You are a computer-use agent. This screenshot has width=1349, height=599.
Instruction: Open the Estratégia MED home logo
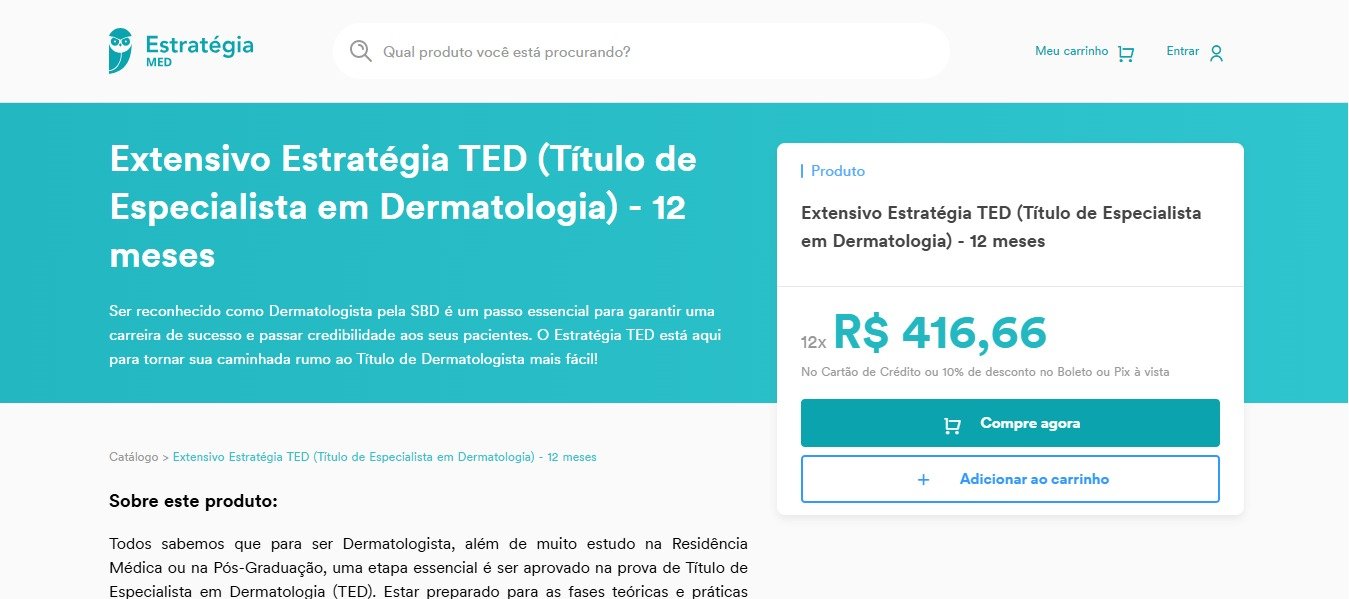pyautogui.click(x=181, y=51)
